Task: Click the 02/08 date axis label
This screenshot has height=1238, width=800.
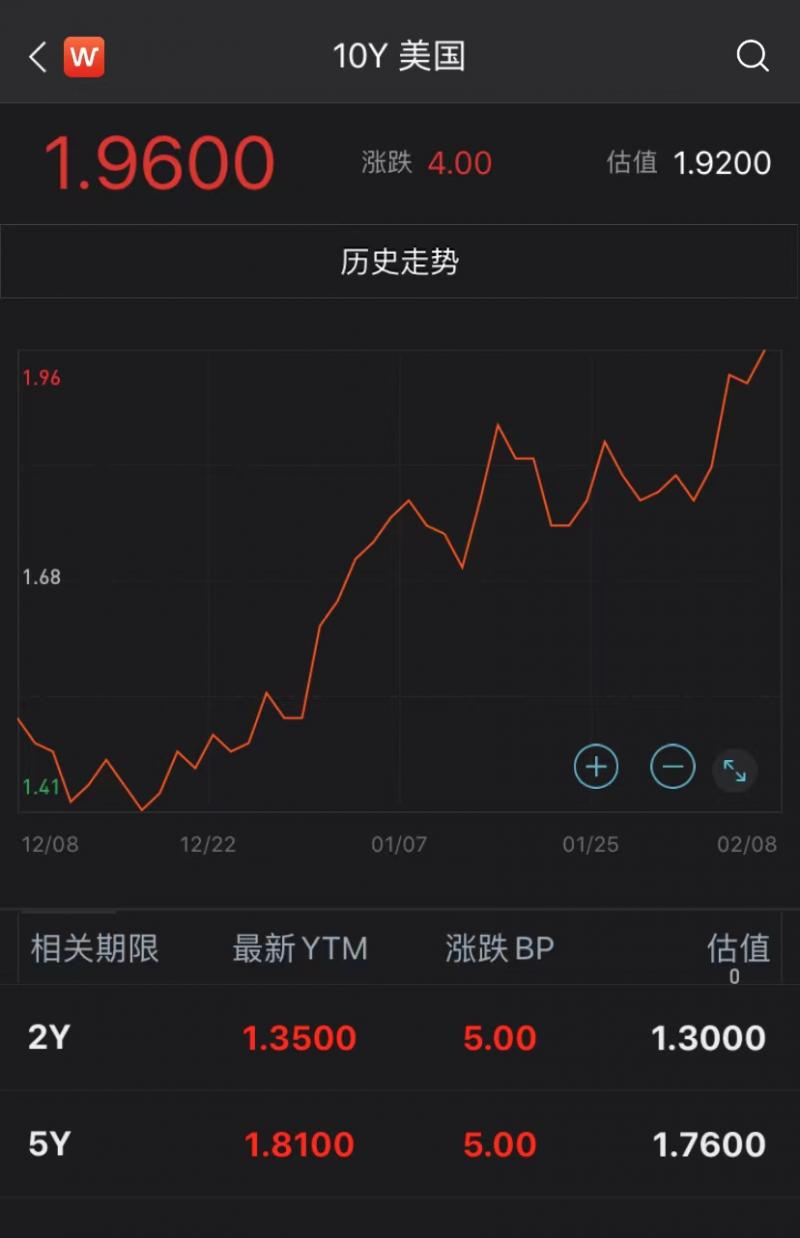Action: [746, 844]
